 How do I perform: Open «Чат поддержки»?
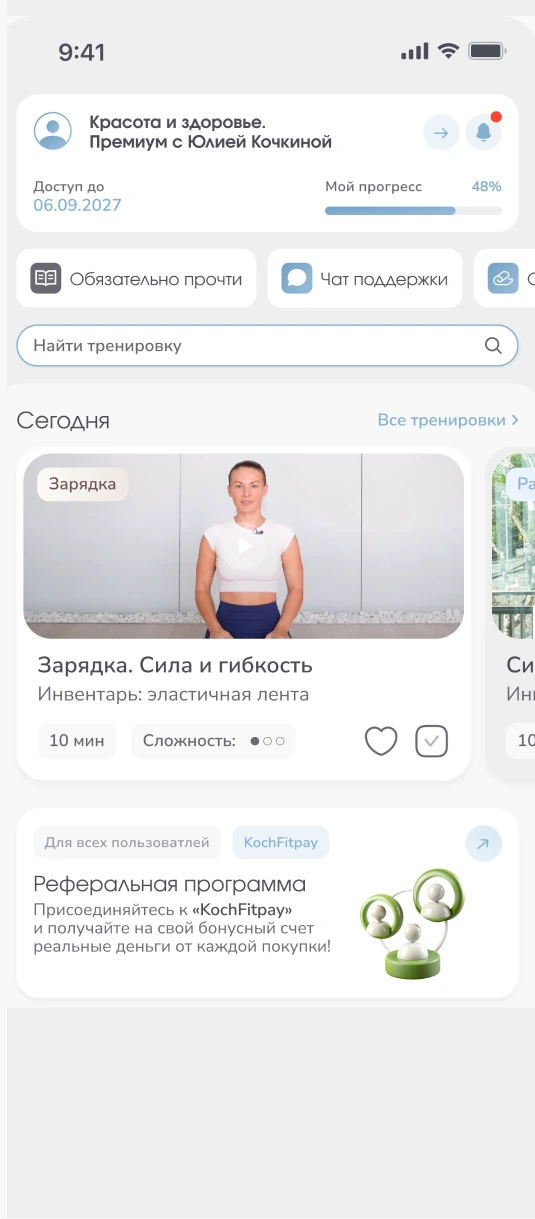click(365, 279)
